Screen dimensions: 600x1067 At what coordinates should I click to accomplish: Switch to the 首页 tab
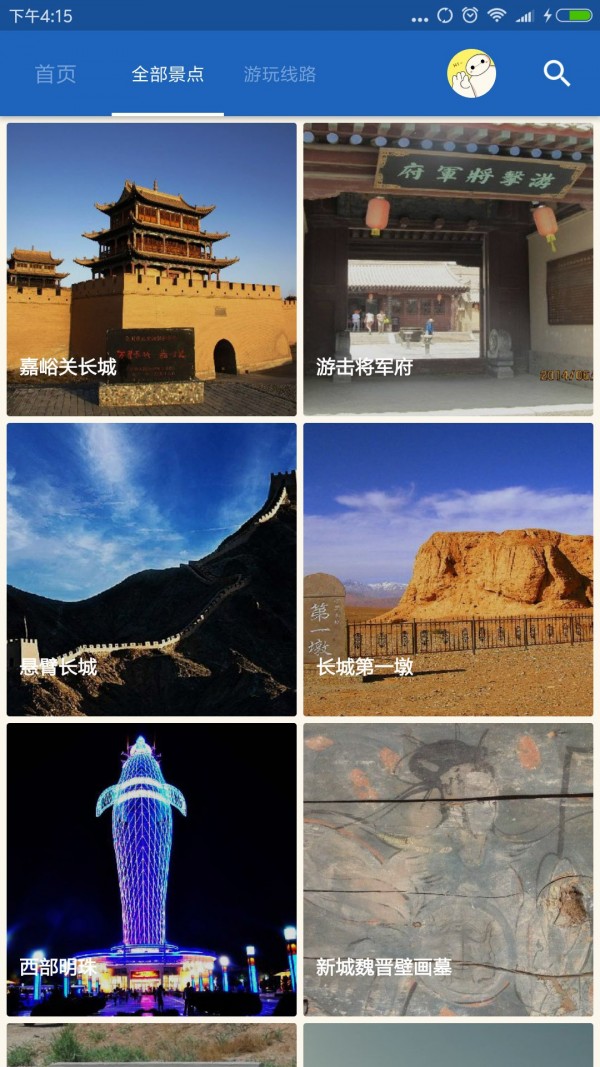click(x=56, y=74)
